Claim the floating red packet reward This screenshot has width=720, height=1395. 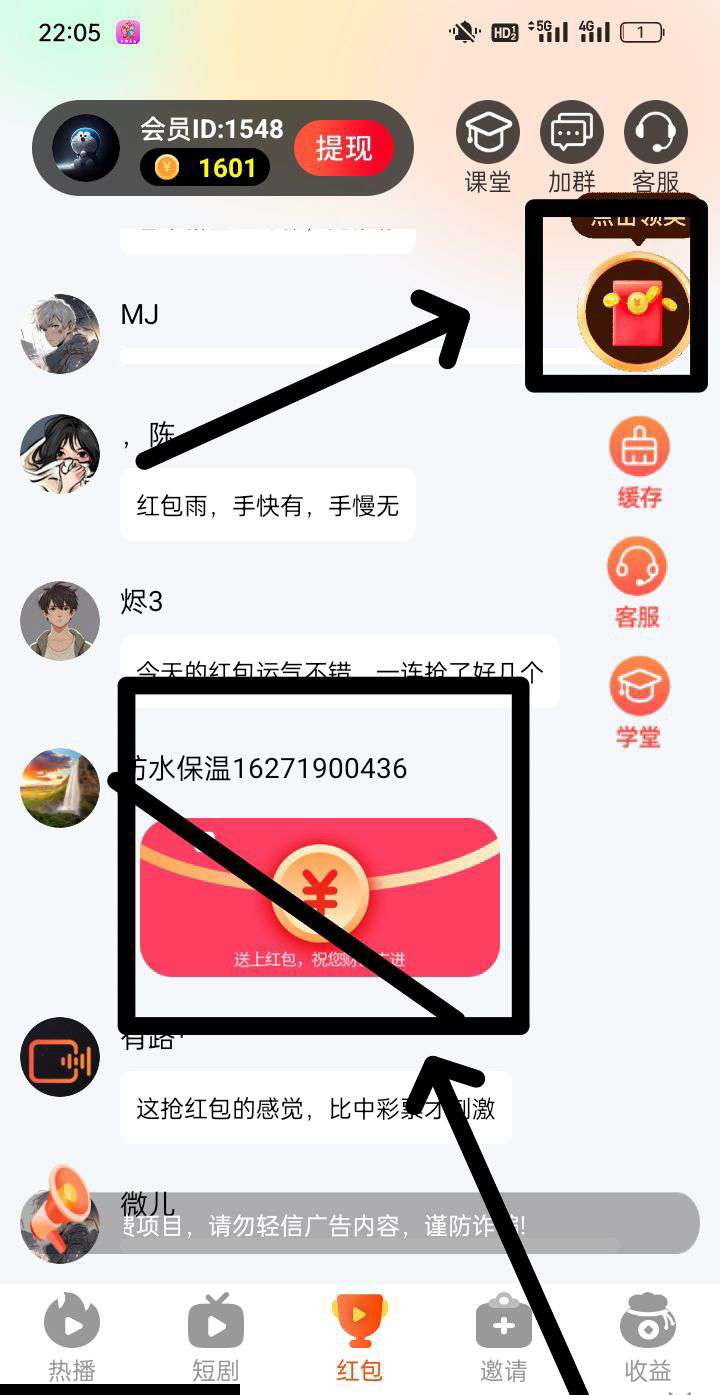click(635, 310)
